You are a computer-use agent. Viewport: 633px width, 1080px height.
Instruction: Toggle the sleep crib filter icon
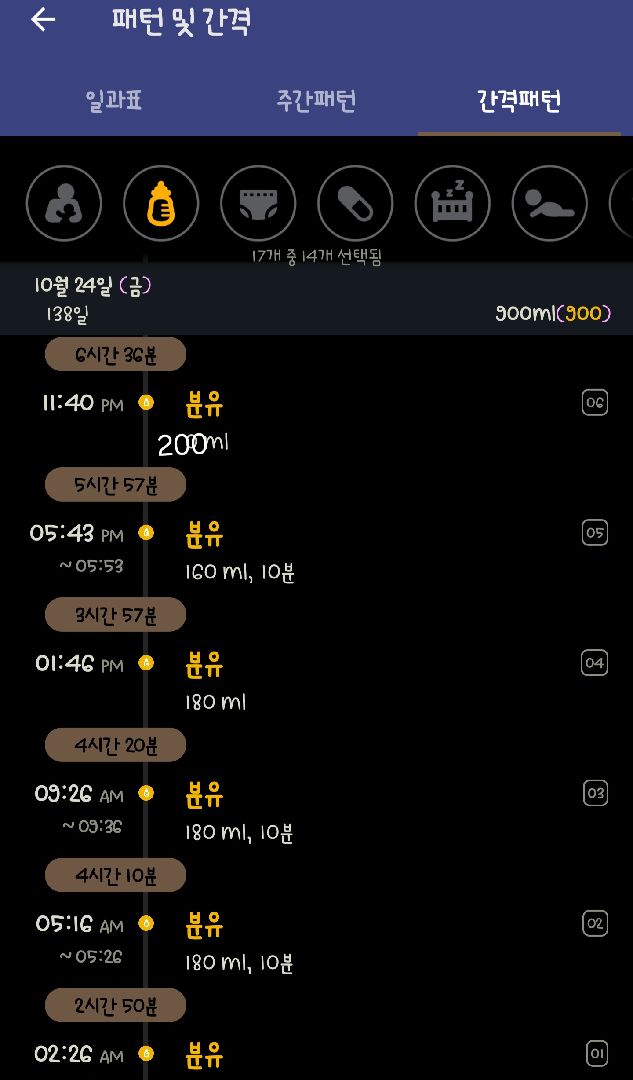(x=452, y=204)
